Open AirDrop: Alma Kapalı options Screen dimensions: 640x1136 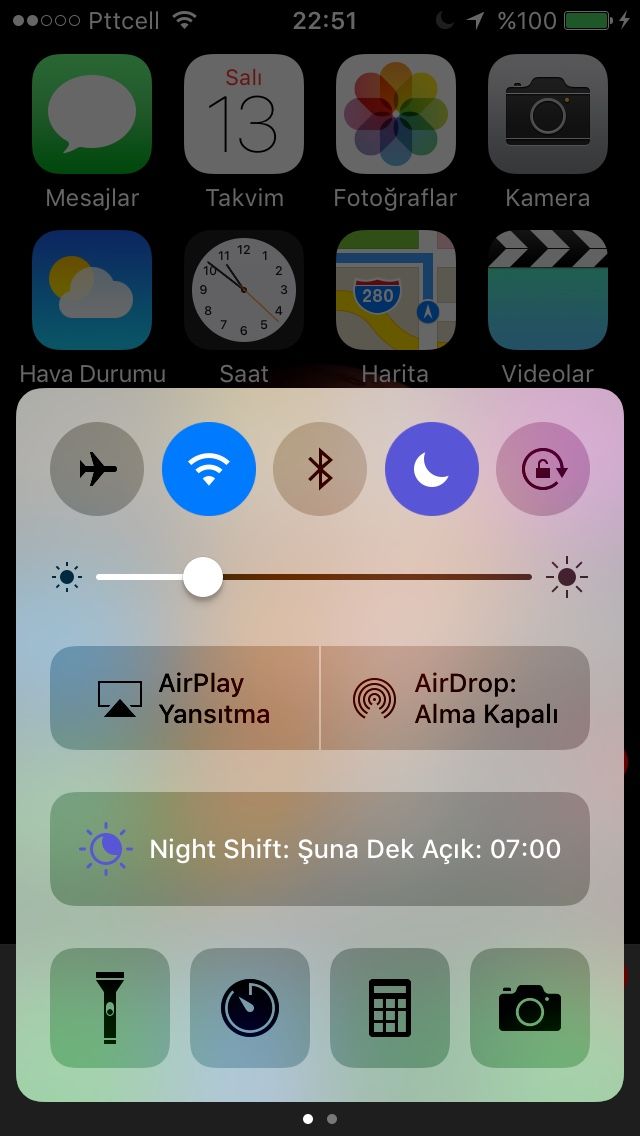(x=455, y=698)
